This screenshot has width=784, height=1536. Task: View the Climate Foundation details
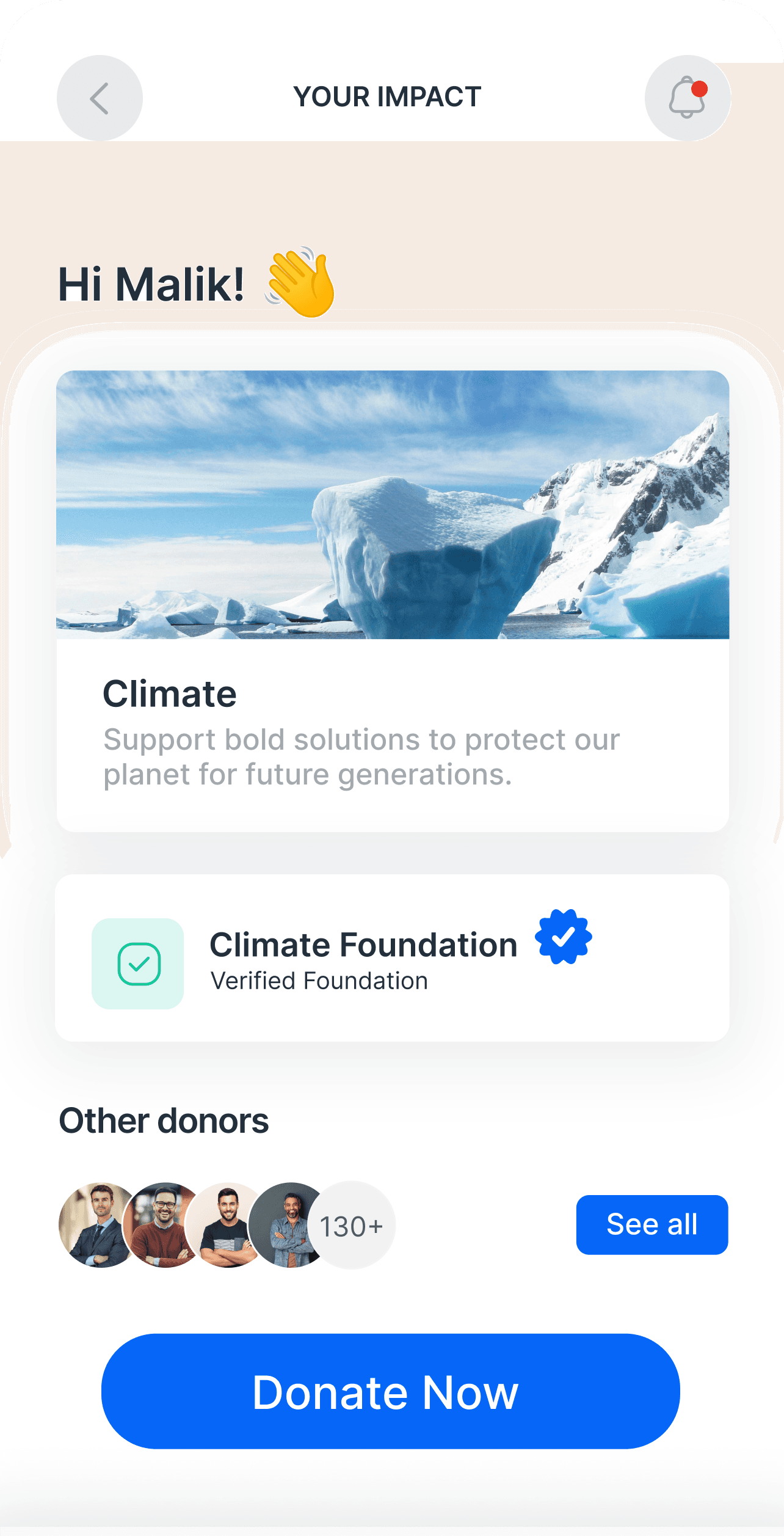(392, 957)
